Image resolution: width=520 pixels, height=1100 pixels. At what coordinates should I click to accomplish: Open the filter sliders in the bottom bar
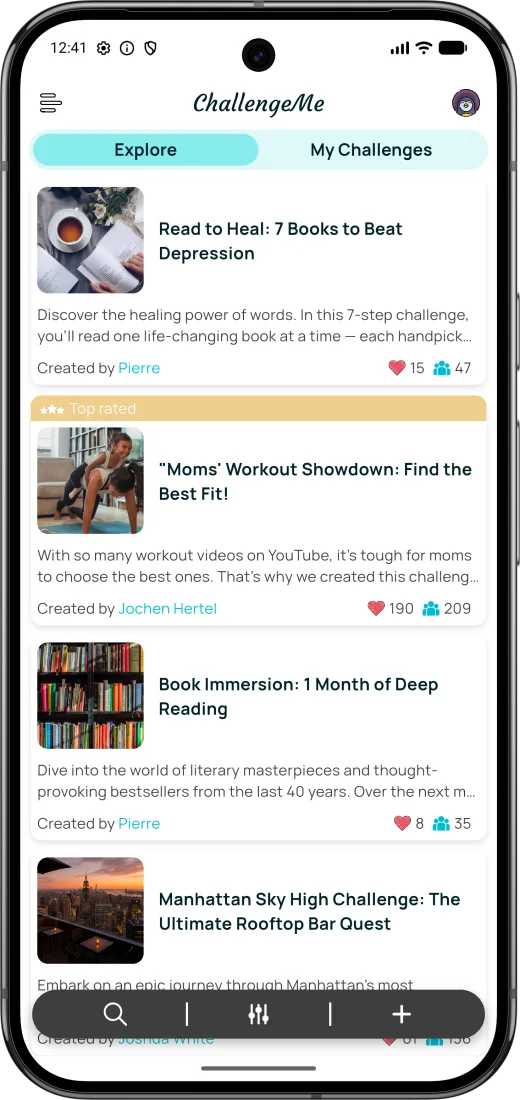(x=258, y=1014)
